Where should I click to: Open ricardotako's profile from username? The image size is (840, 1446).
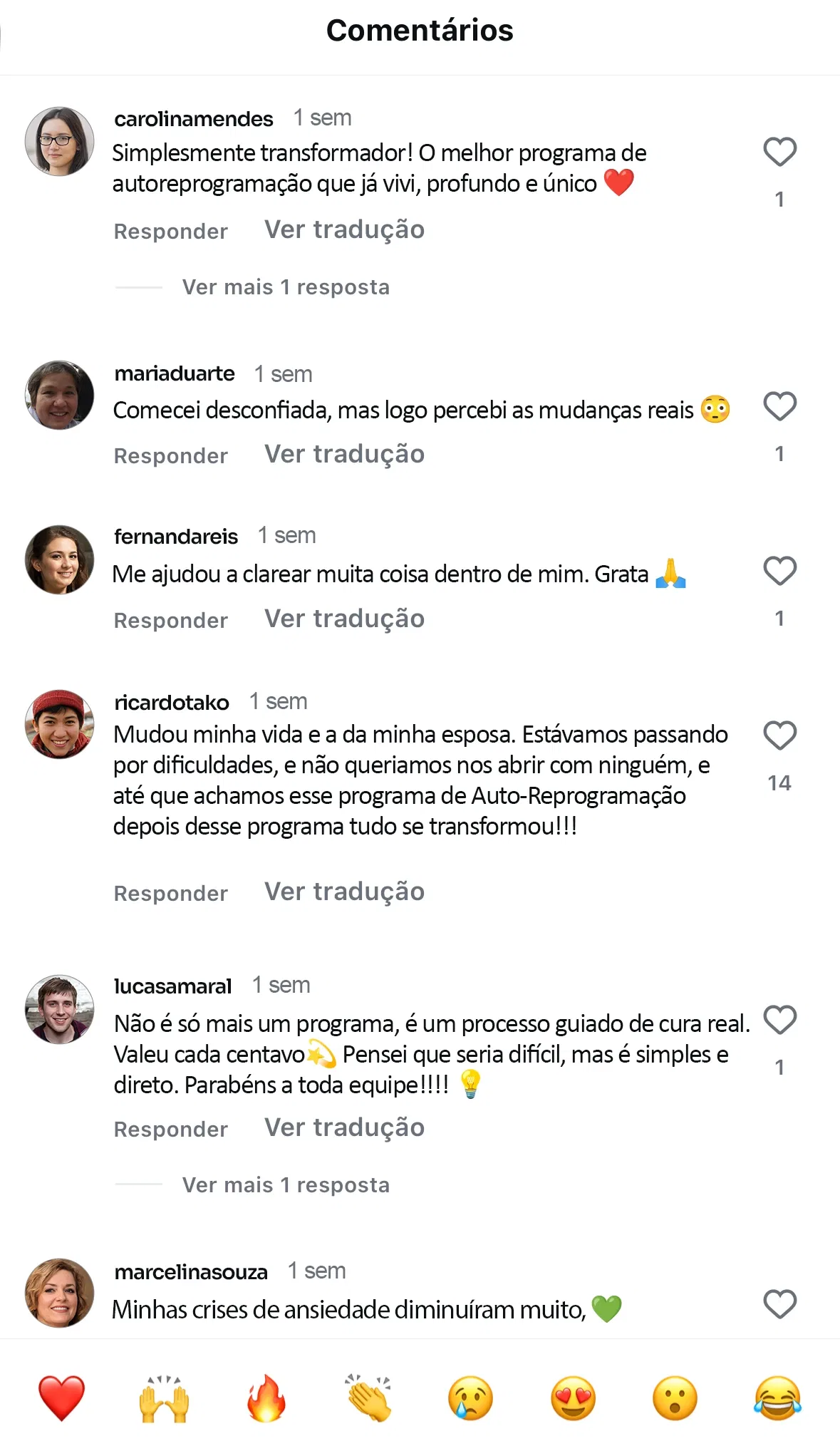click(x=172, y=703)
